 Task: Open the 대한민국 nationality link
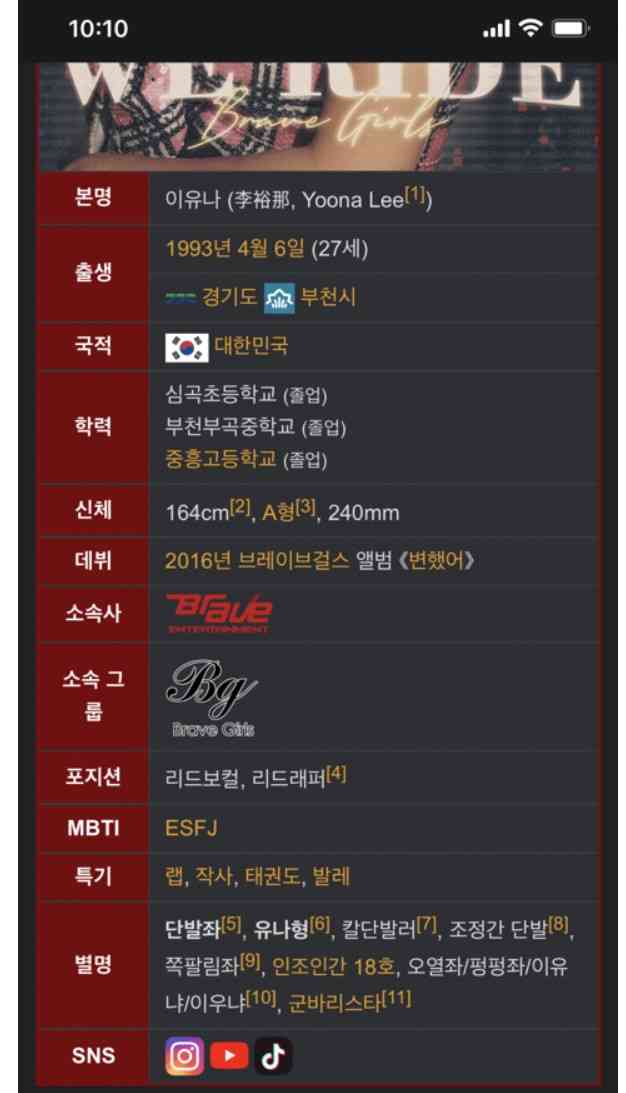(x=251, y=347)
